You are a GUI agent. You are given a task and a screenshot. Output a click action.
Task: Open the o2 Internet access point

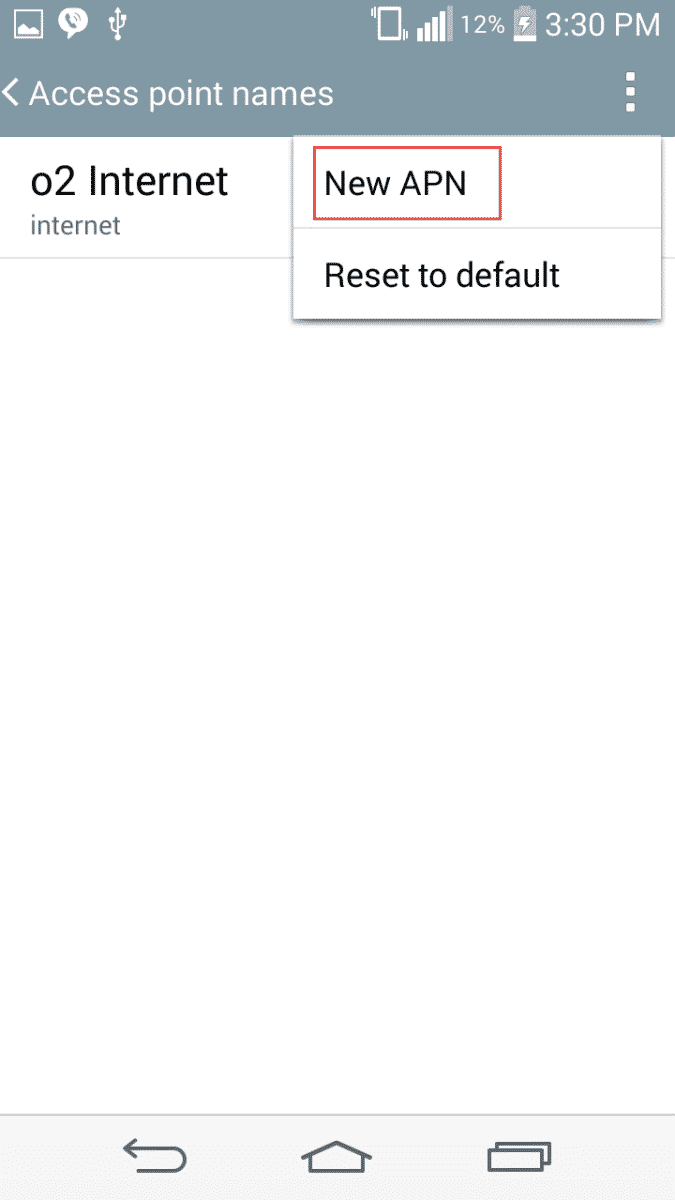coord(130,198)
